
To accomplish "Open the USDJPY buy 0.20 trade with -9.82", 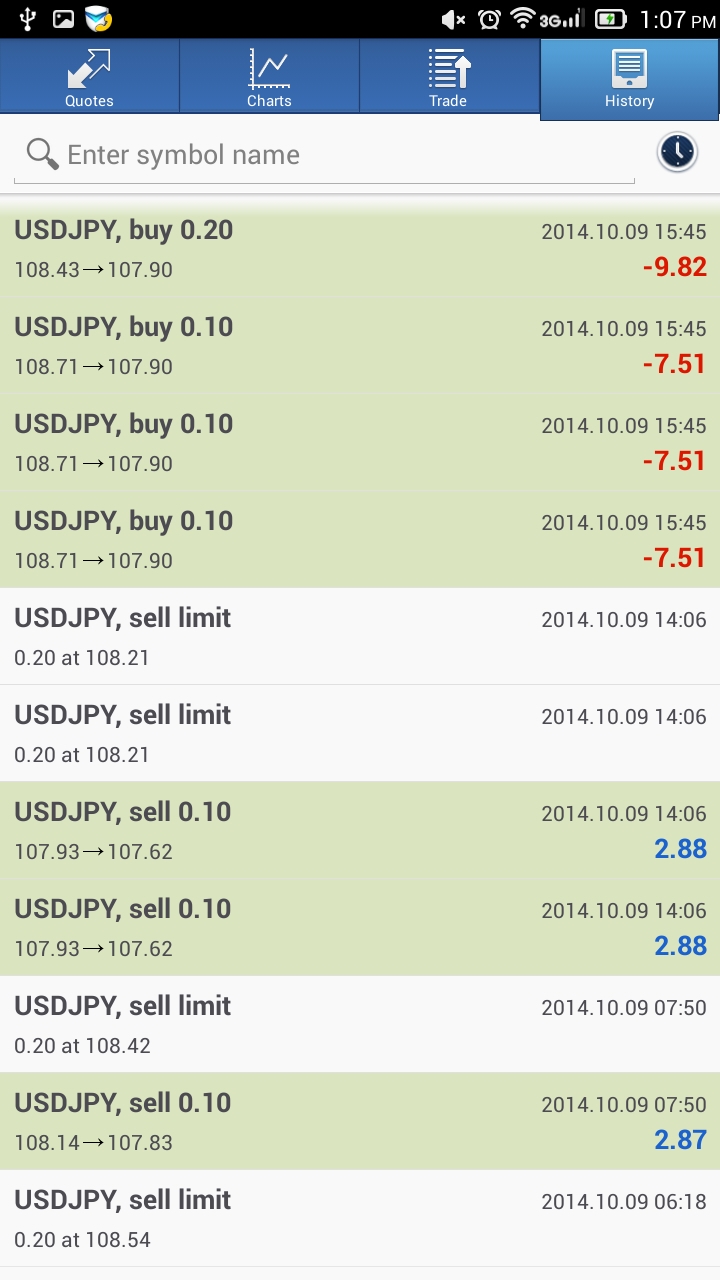I will 360,248.
